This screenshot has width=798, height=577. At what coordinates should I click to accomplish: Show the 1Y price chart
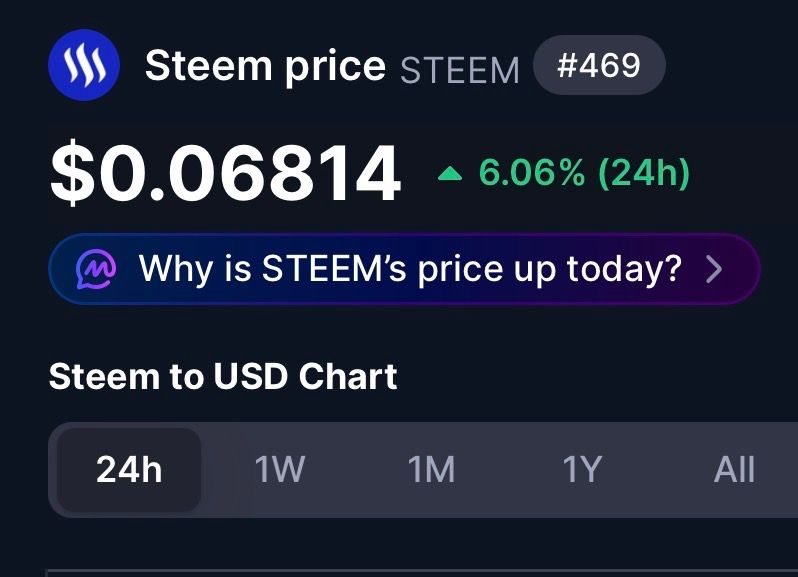click(x=582, y=470)
